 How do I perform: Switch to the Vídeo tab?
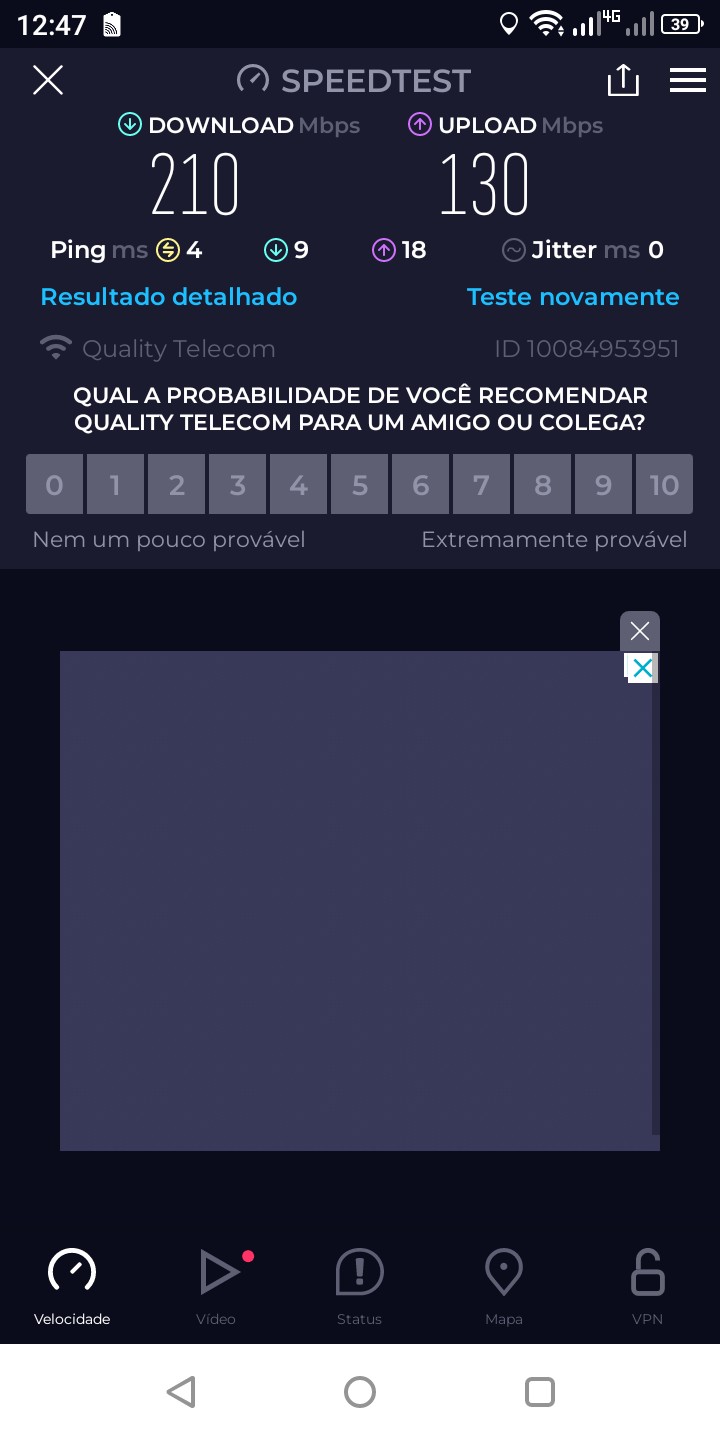pyautogui.click(x=217, y=1286)
